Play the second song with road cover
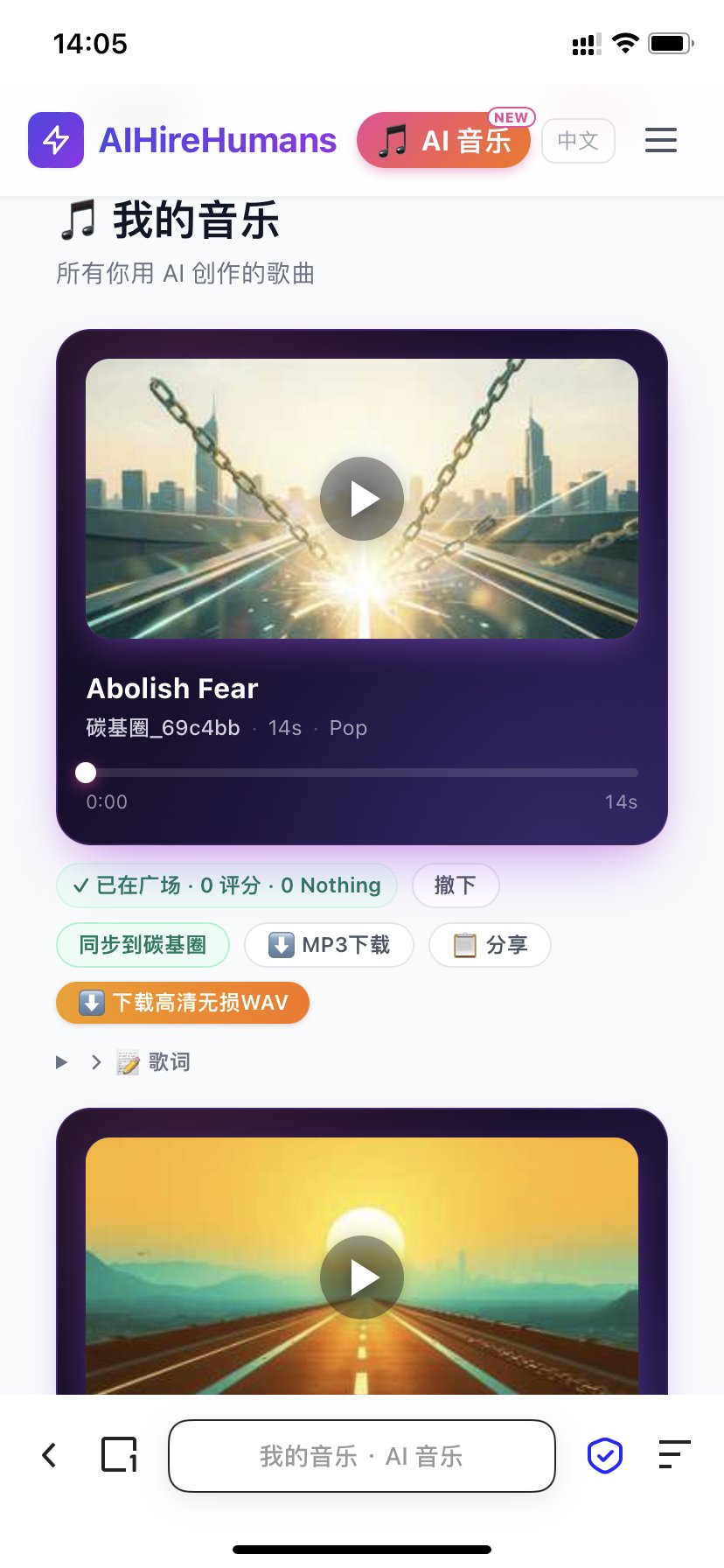This screenshot has height=1568, width=724. pos(361,1277)
